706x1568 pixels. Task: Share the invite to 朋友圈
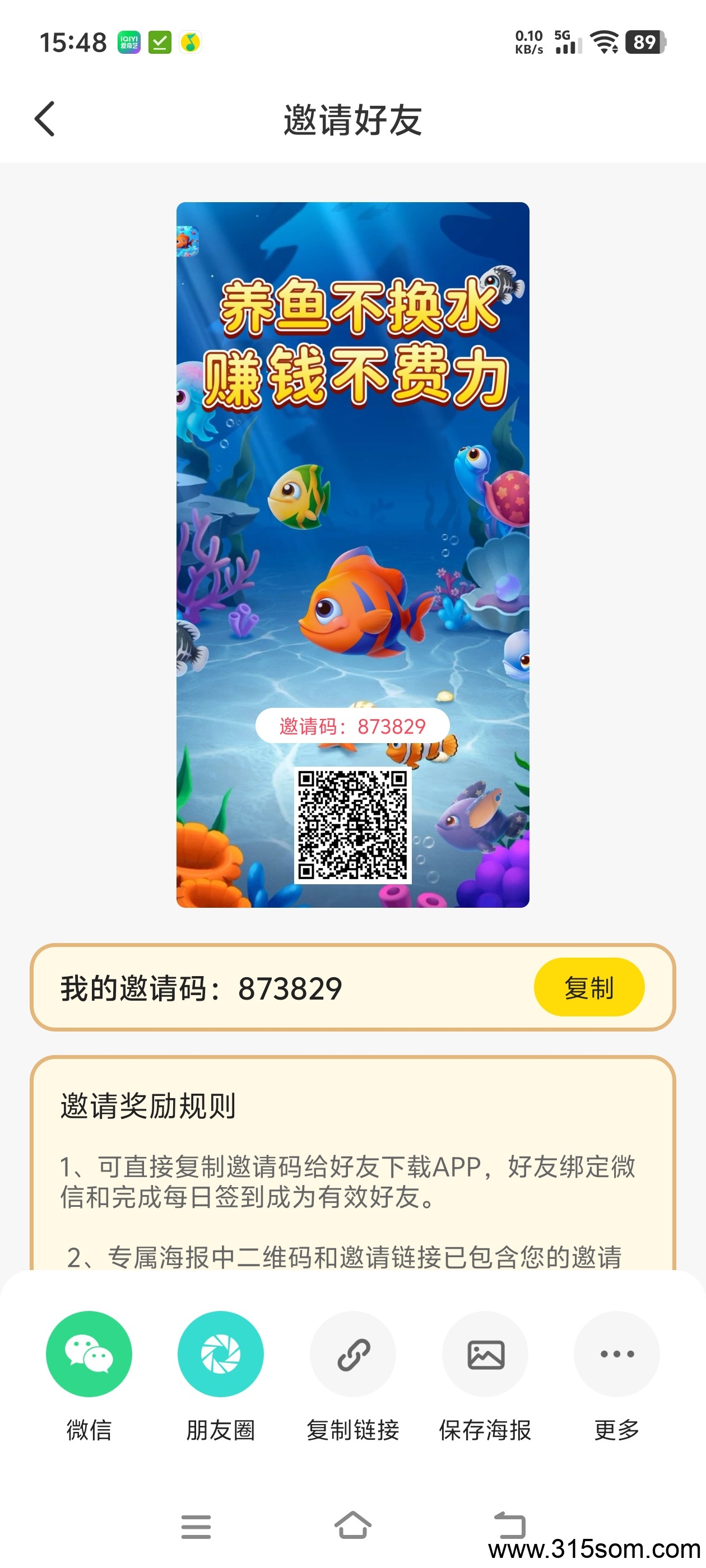221,1354
